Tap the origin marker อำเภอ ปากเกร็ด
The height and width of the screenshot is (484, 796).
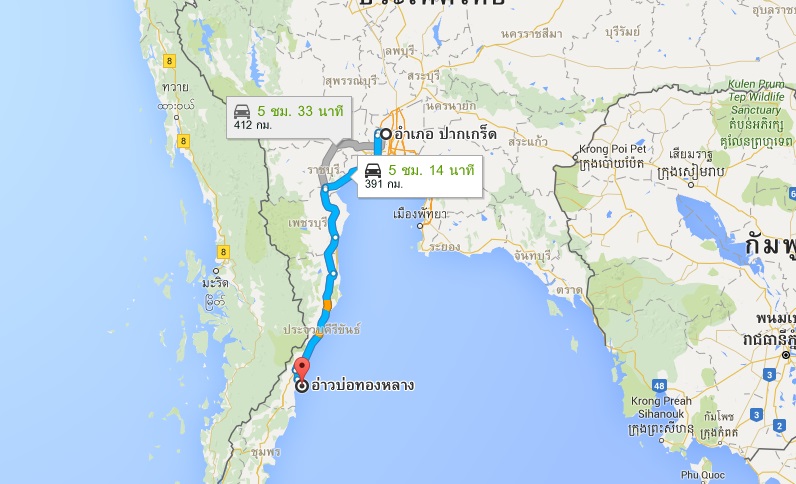tap(386, 134)
